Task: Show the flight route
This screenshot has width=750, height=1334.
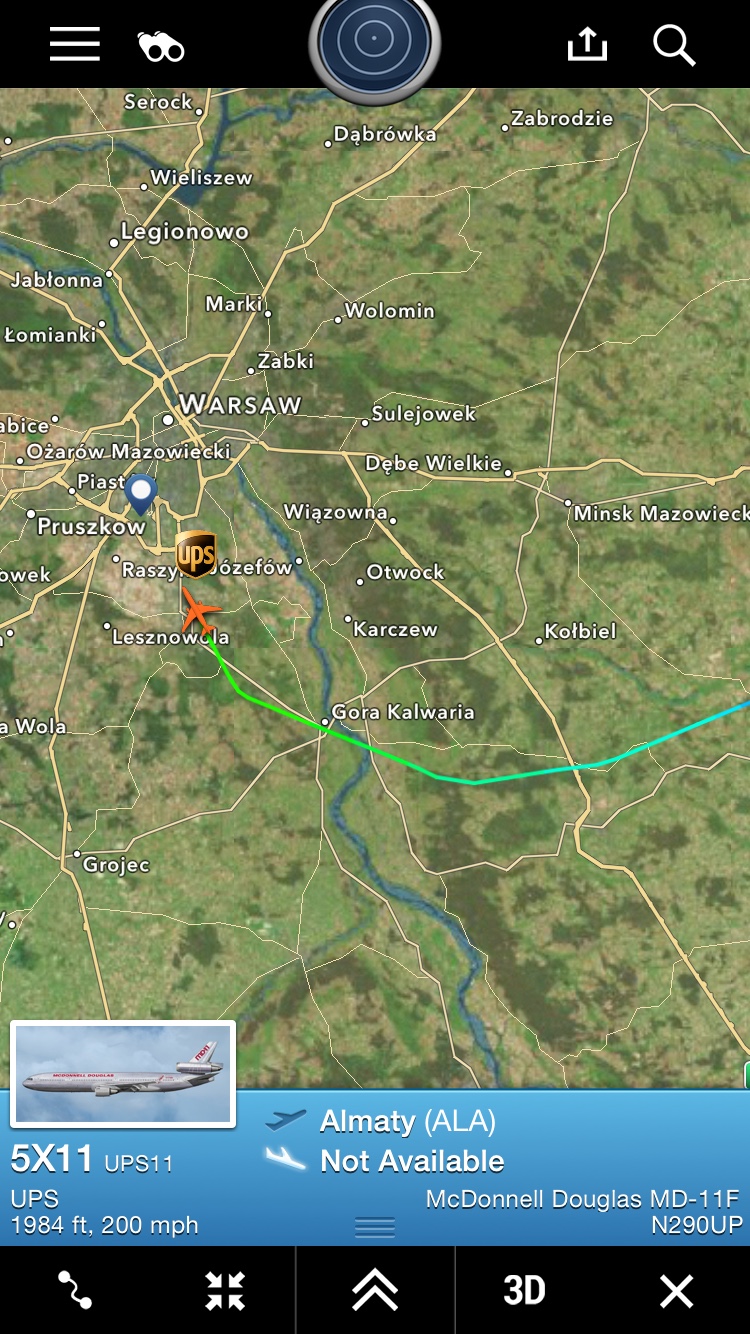Action: (x=75, y=1290)
